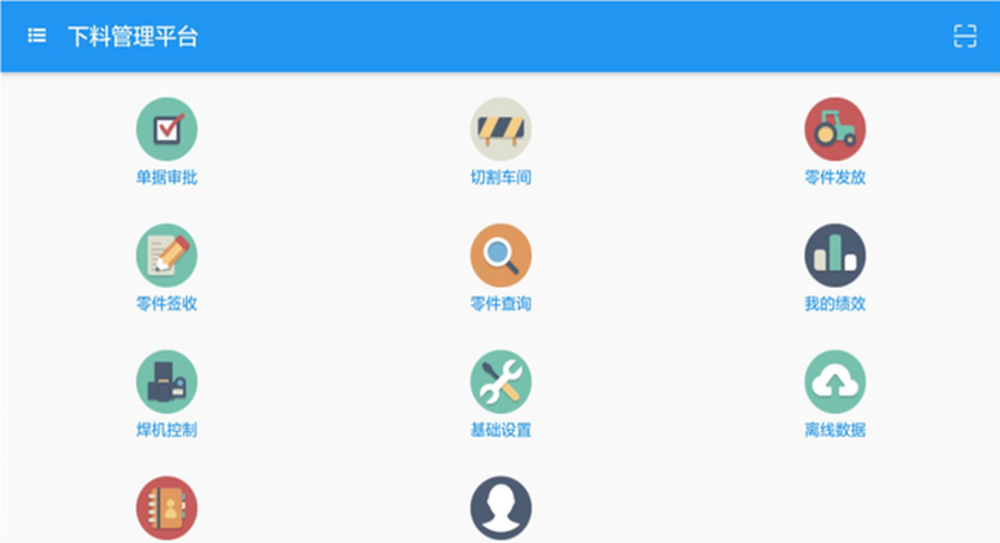Screen dimensions: 1000x543
Task: Open the drawer menu button
Action: 37,36
